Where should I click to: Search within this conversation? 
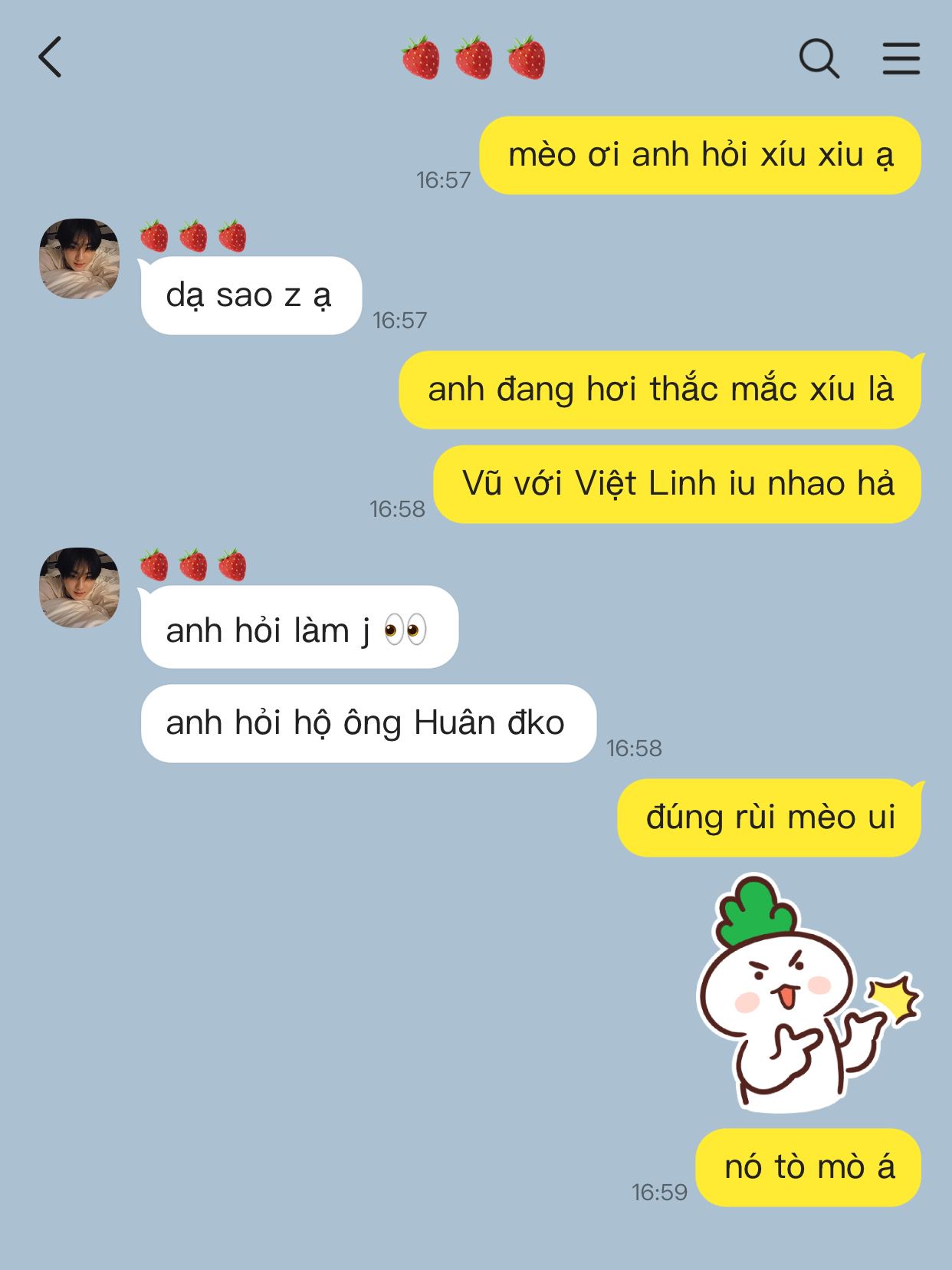tap(819, 58)
